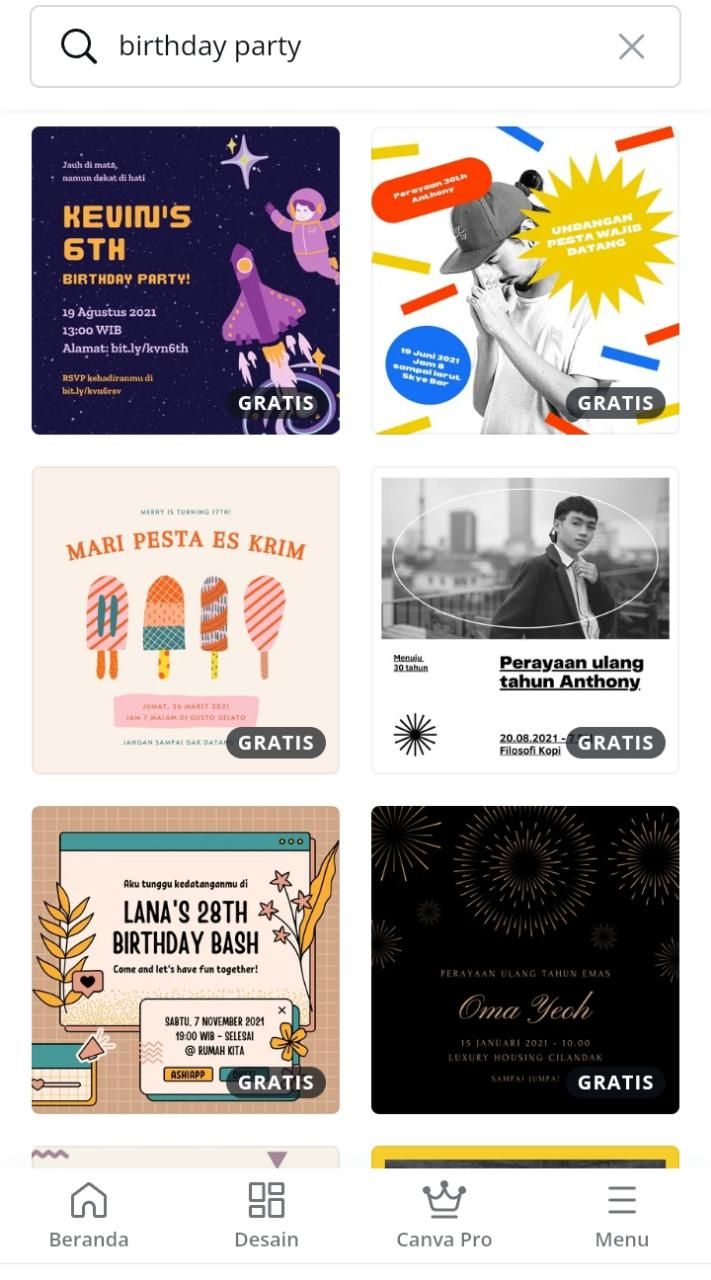The width and height of the screenshot is (711, 1280).
Task: Go to the Beranda tab
Action: pyautogui.click(x=89, y=1215)
